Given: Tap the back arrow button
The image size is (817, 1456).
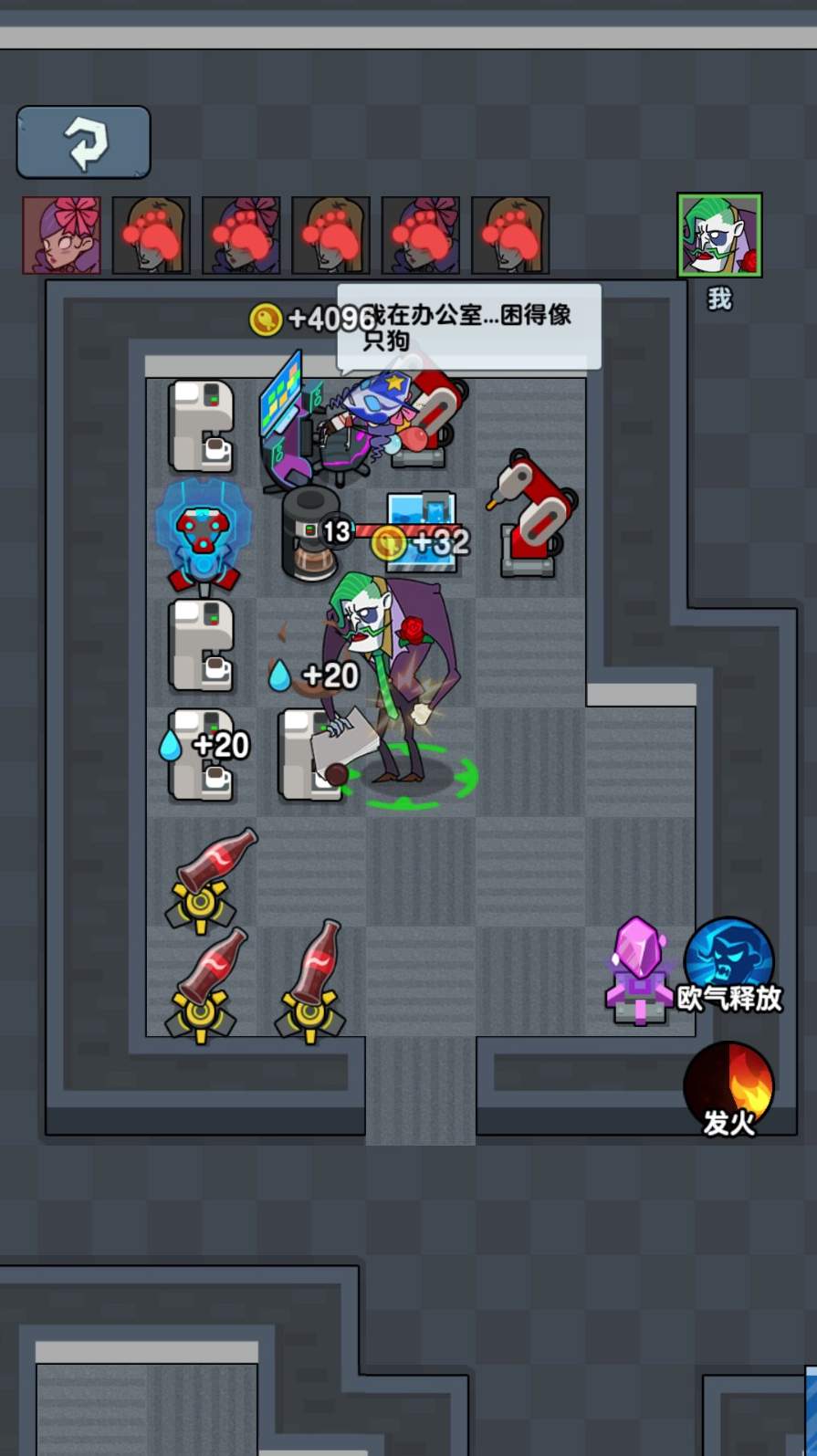Looking at the screenshot, I should pyautogui.click(x=83, y=142).
